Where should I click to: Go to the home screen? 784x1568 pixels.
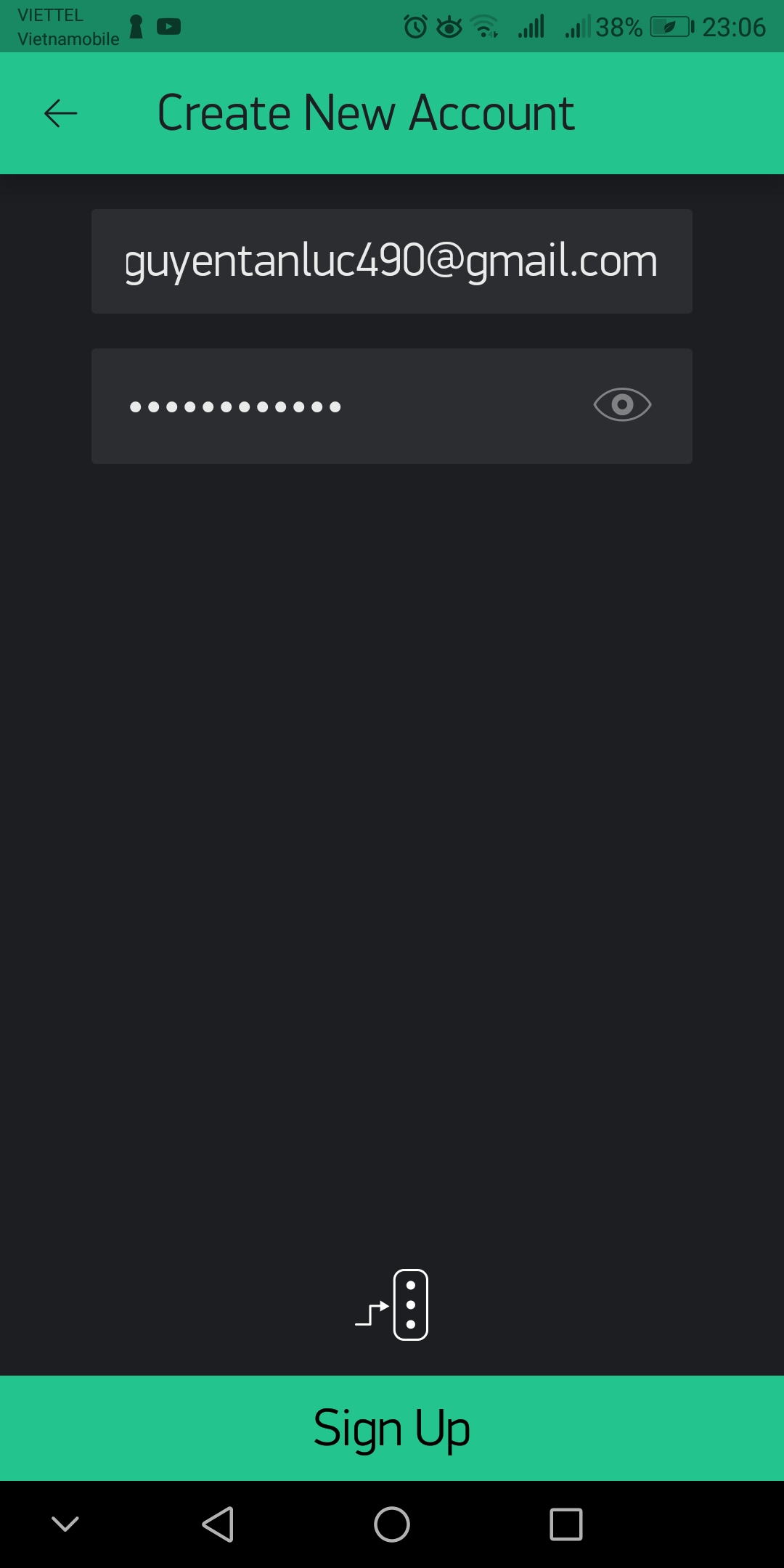tap(392, 1524)
